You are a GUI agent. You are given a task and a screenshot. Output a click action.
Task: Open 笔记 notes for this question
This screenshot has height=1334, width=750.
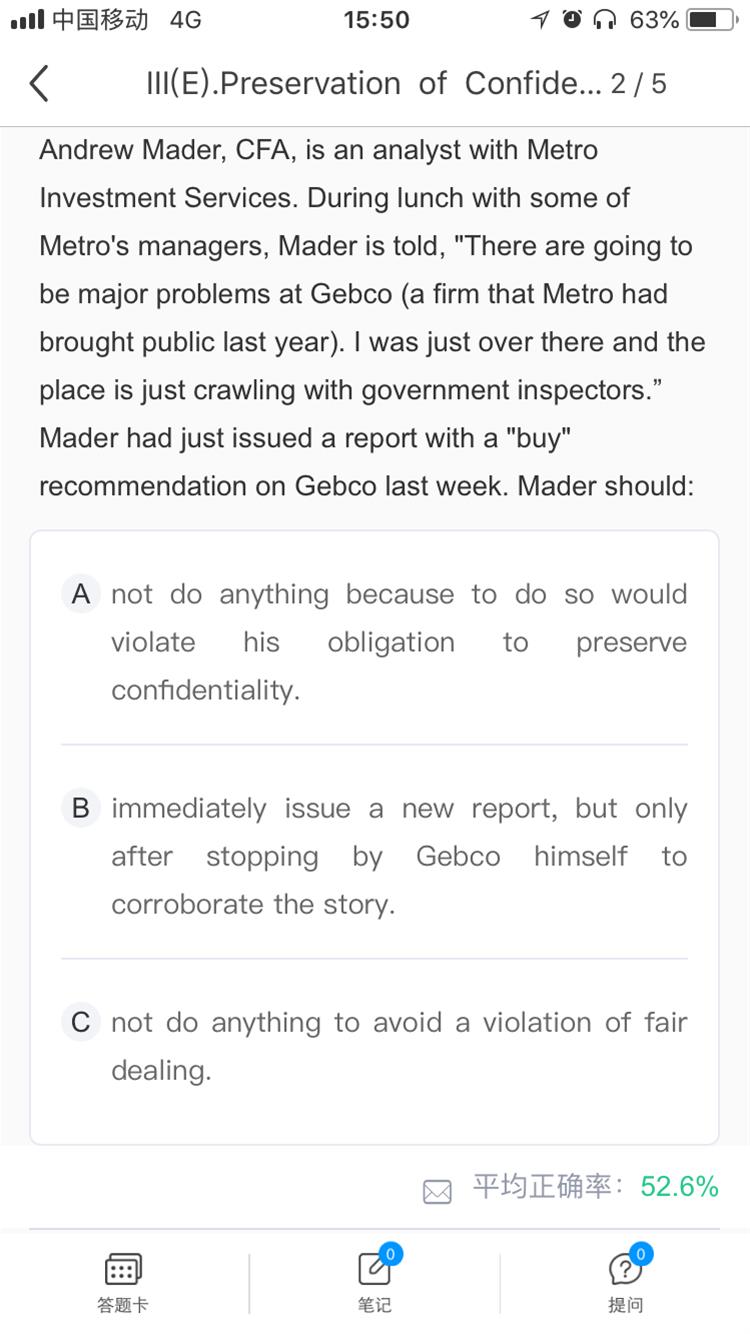(x=375, y=1281)
